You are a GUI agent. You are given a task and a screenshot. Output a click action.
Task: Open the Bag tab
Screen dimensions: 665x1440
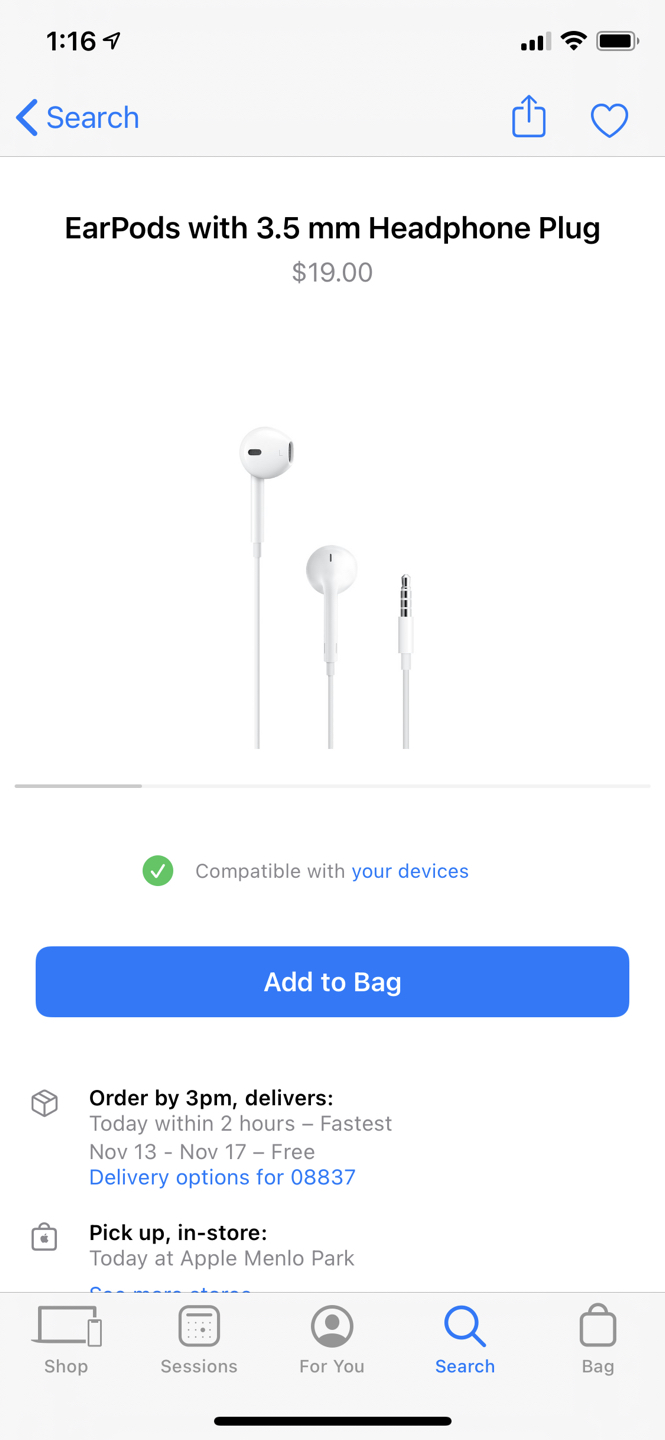pyautogui.click(x=598, y=1340)
